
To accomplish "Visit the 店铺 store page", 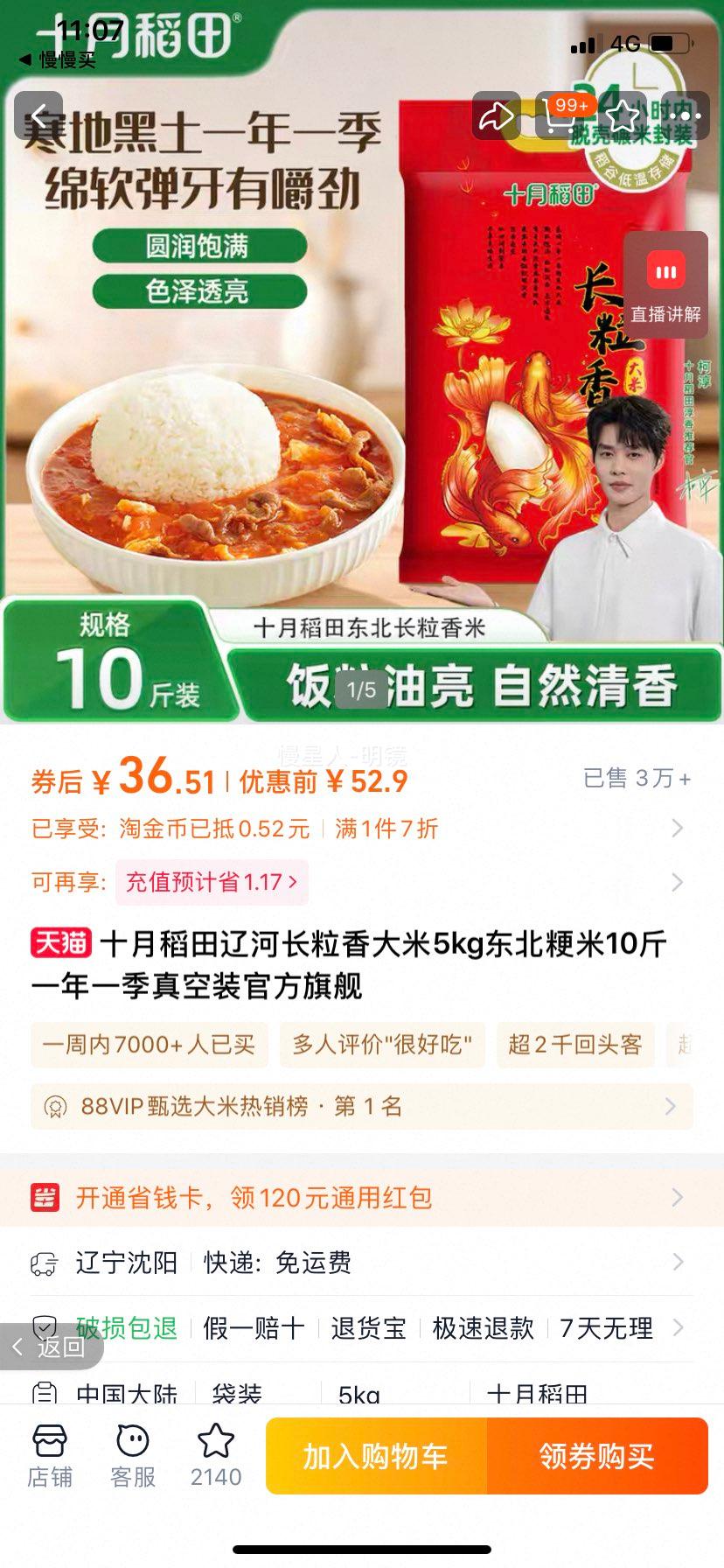I will (x=50, y=1455).
